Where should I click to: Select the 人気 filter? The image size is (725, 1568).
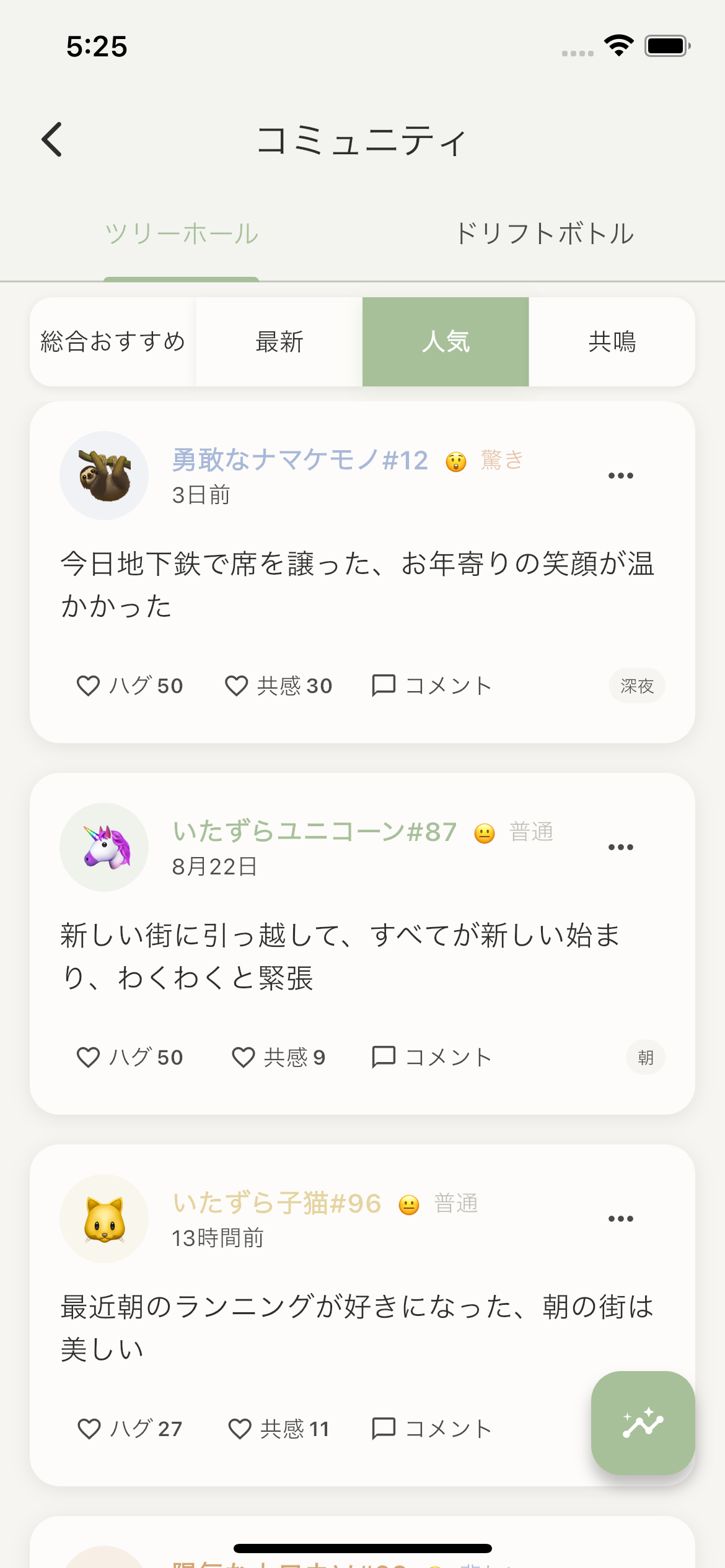point(446,342)
